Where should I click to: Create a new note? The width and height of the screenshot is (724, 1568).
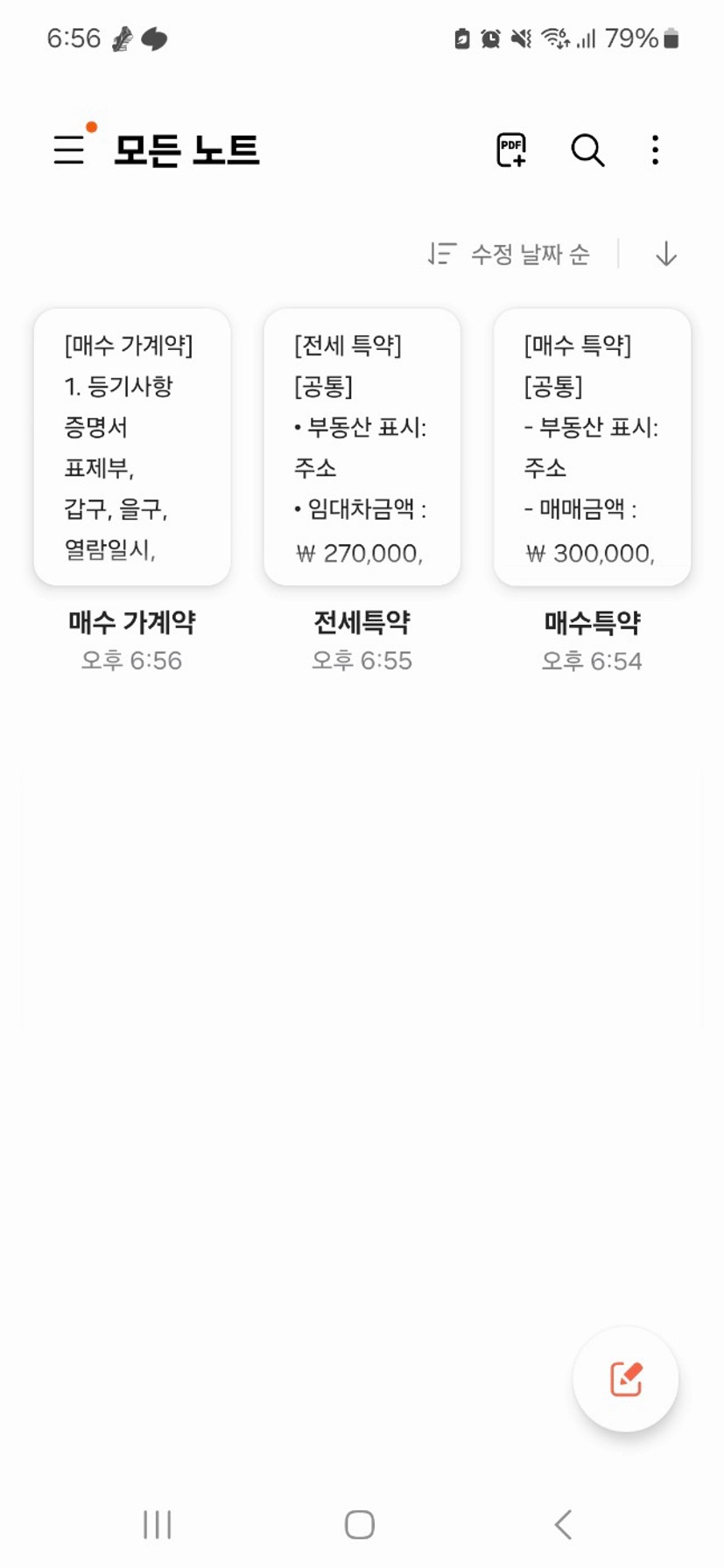(x=625, y=1379)
